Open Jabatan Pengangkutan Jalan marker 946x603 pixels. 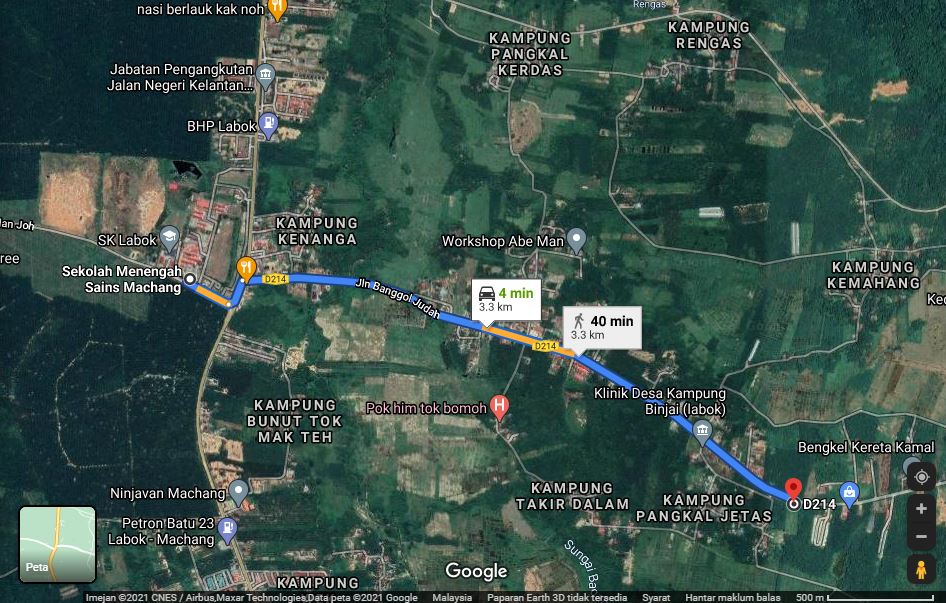[x=265, y=77]
